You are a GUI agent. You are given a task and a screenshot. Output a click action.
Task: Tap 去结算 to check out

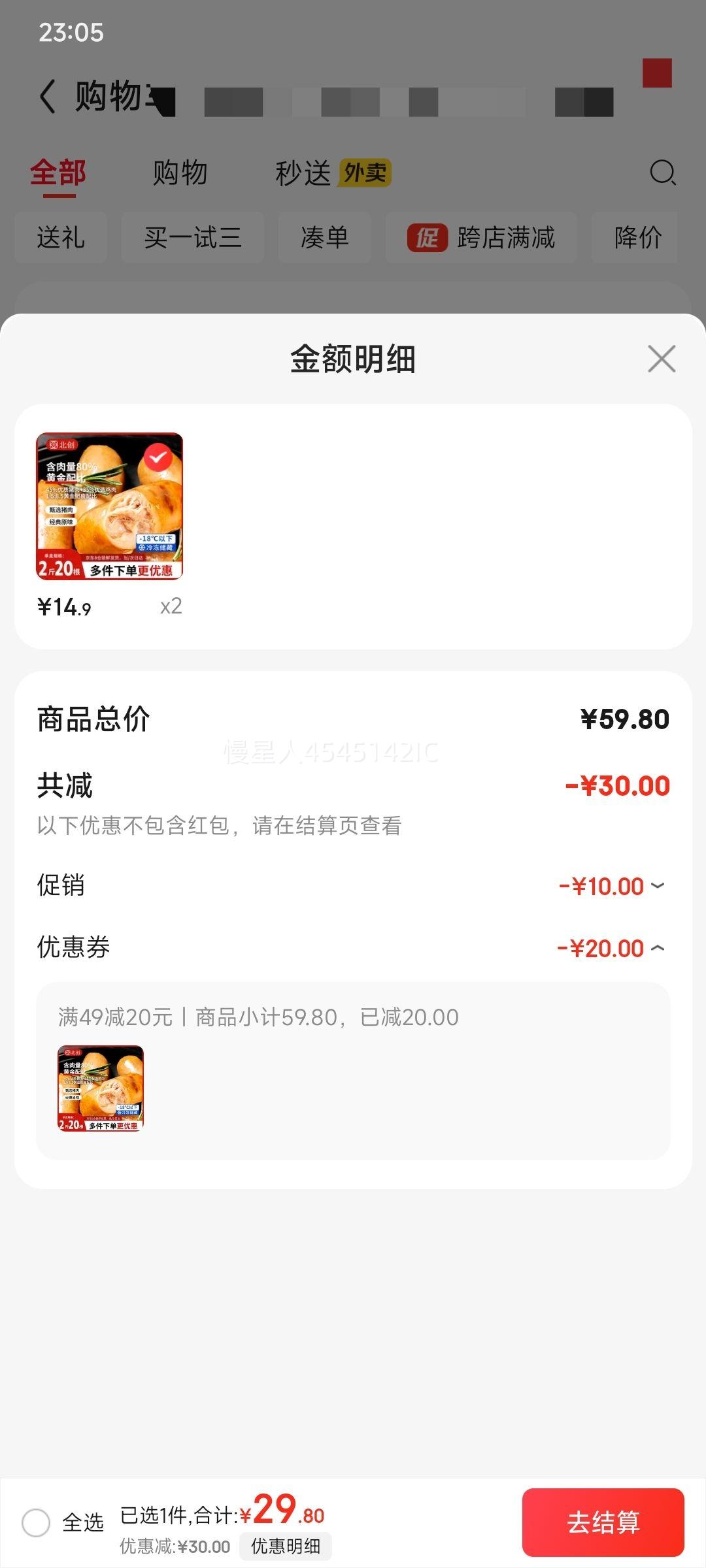click(603, 1522)
